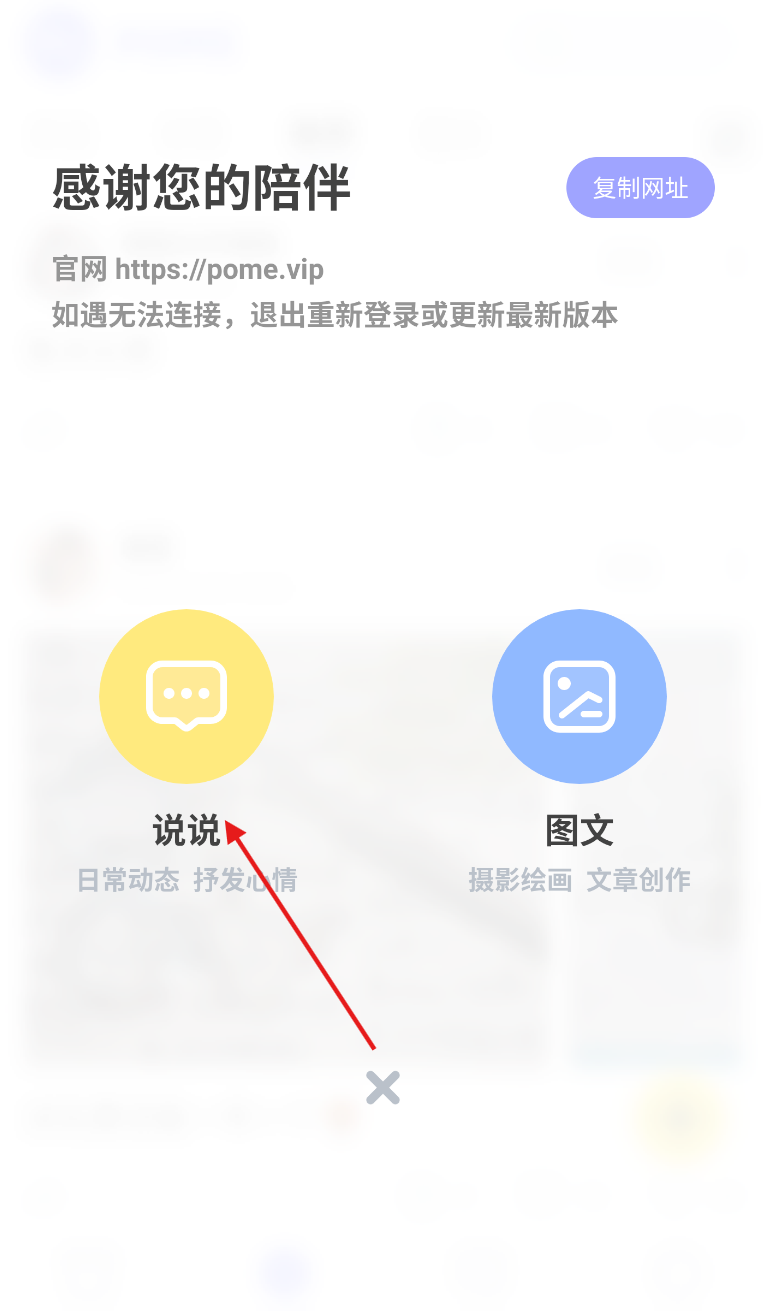
Task: Tap the 复制网址 copy URL button
Action: pos(640,188)
